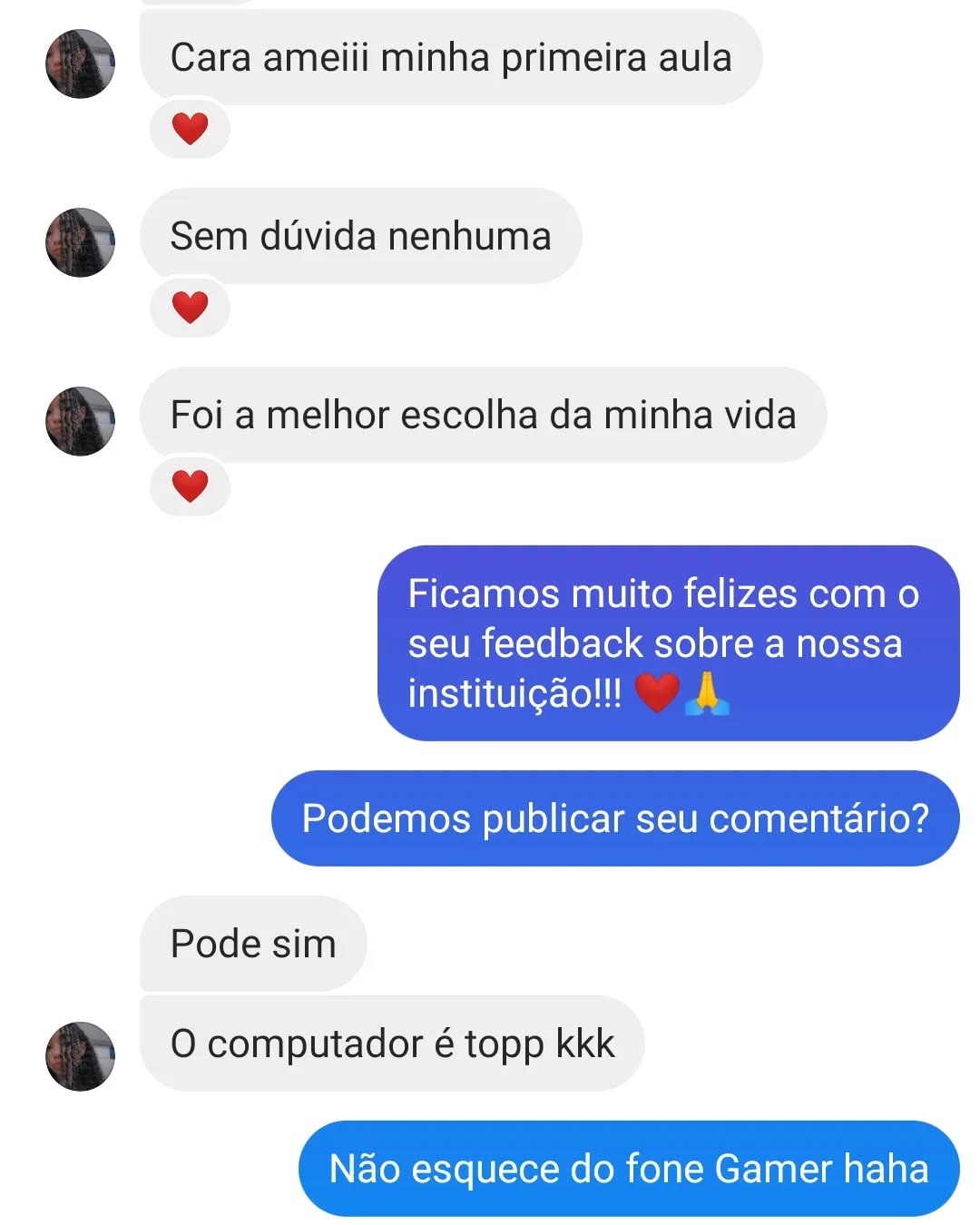This screenshot has width=980, height=1225.
Task: Open avatar beside "Foi a melhor escolha da minha vida"
Action: click(x=80, y=421)
